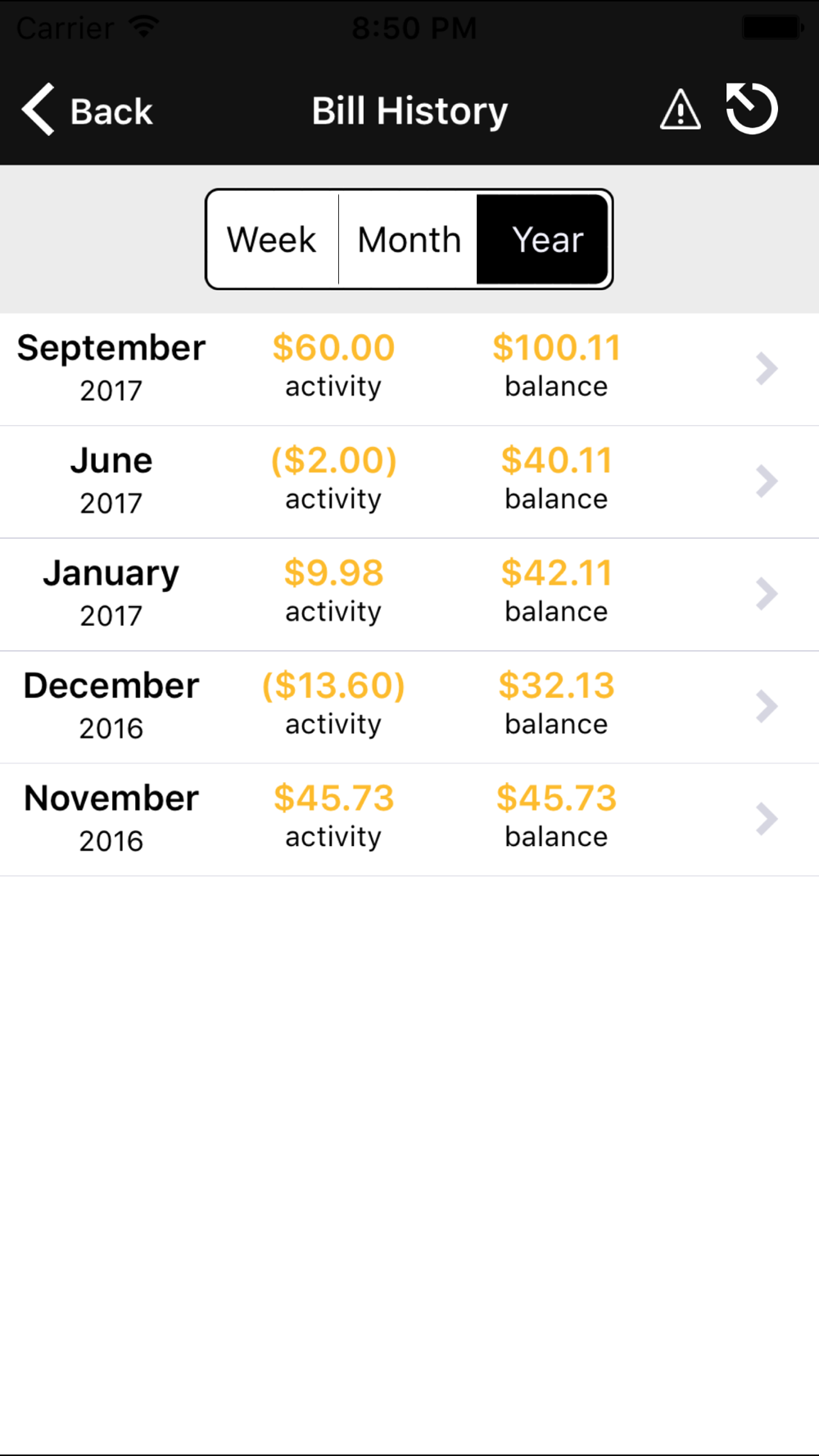Open December 2016 bill details
This screenshot has height=1456, width=819.
pos(409,707)
